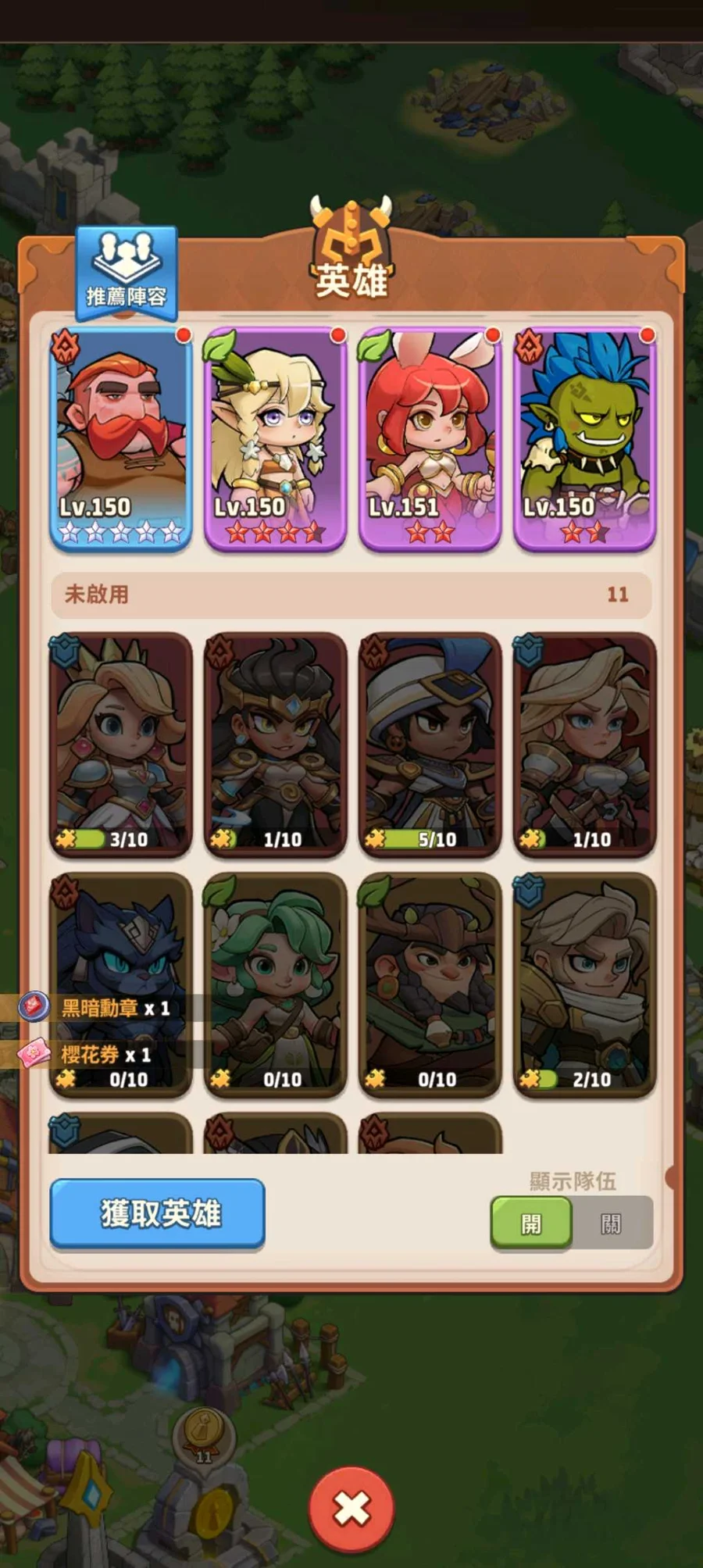Image resolution: width=703 pixels, height=1568 pixels.
Task: Open the blonde elf hero Lv.150 card
Action: point(275,439)
